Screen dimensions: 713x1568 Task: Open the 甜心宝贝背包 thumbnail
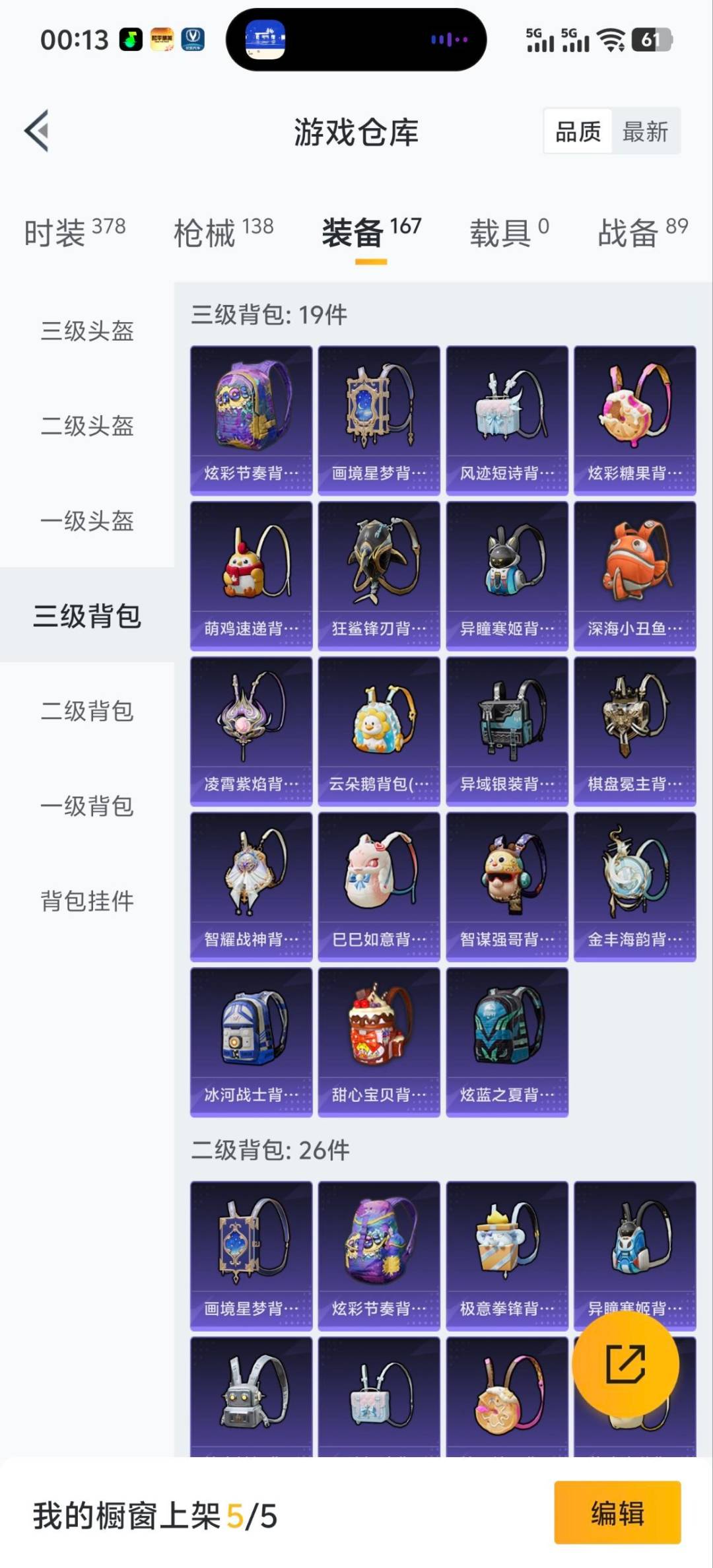tap(379, 1042)
